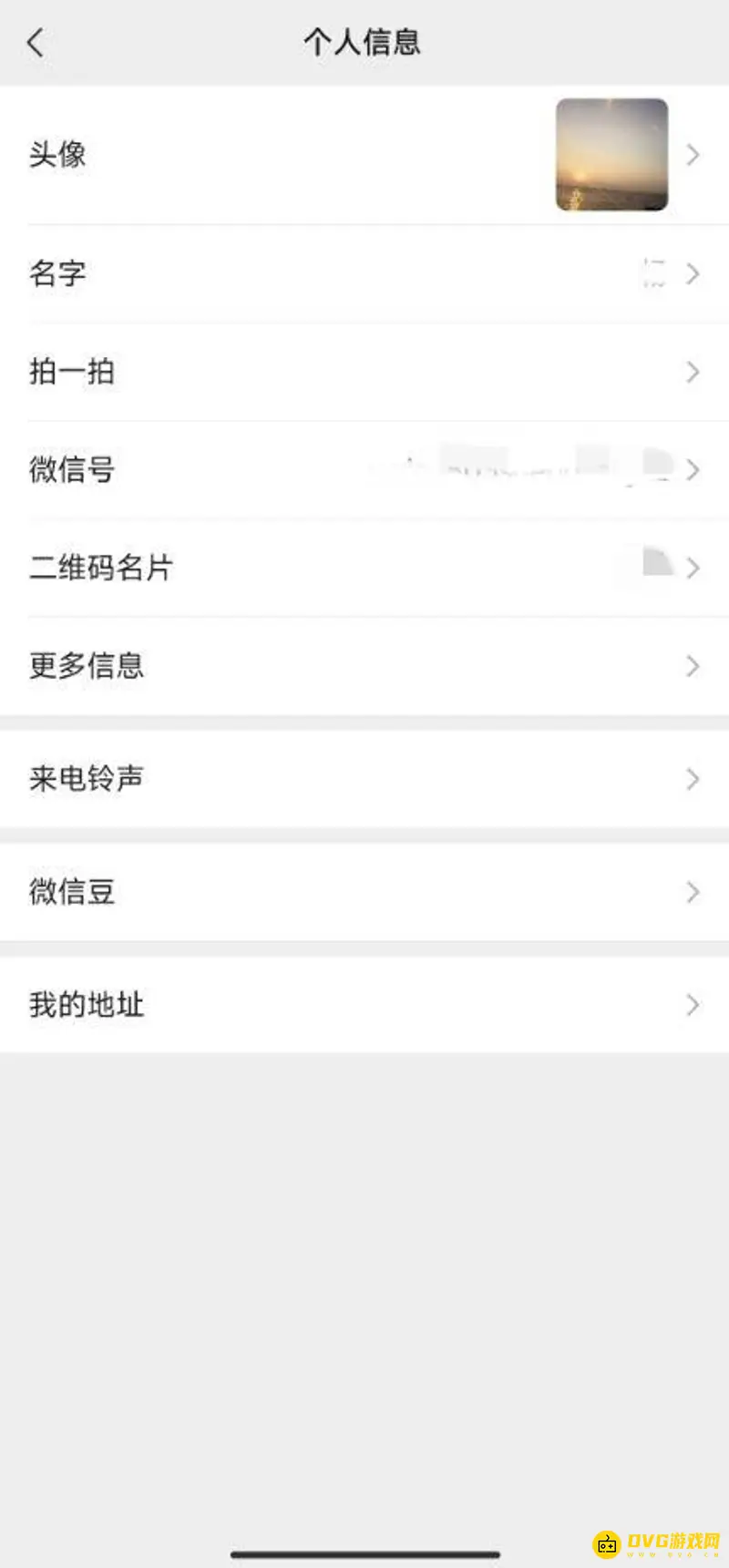
Task: Open the 头像 avatar settings row
Action: [x=273, y=155]
